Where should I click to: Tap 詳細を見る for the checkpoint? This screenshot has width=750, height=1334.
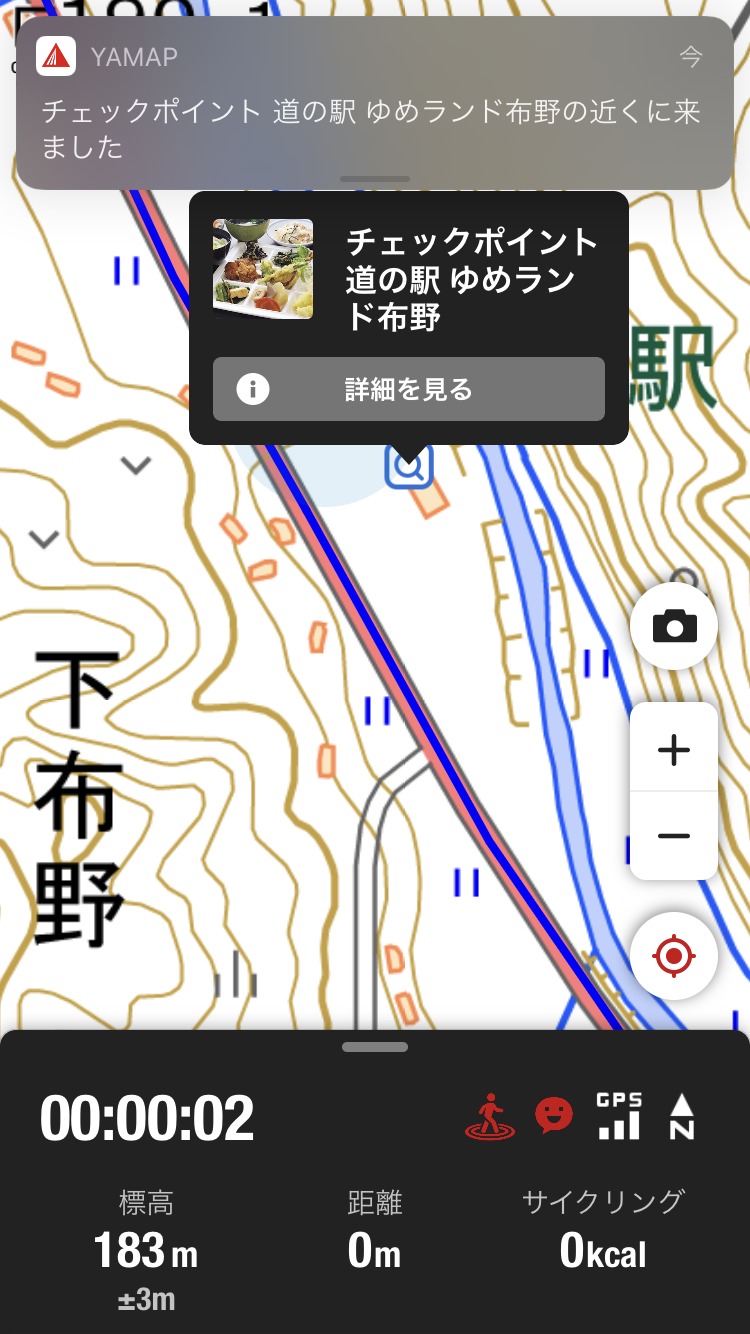pos(408,389)
